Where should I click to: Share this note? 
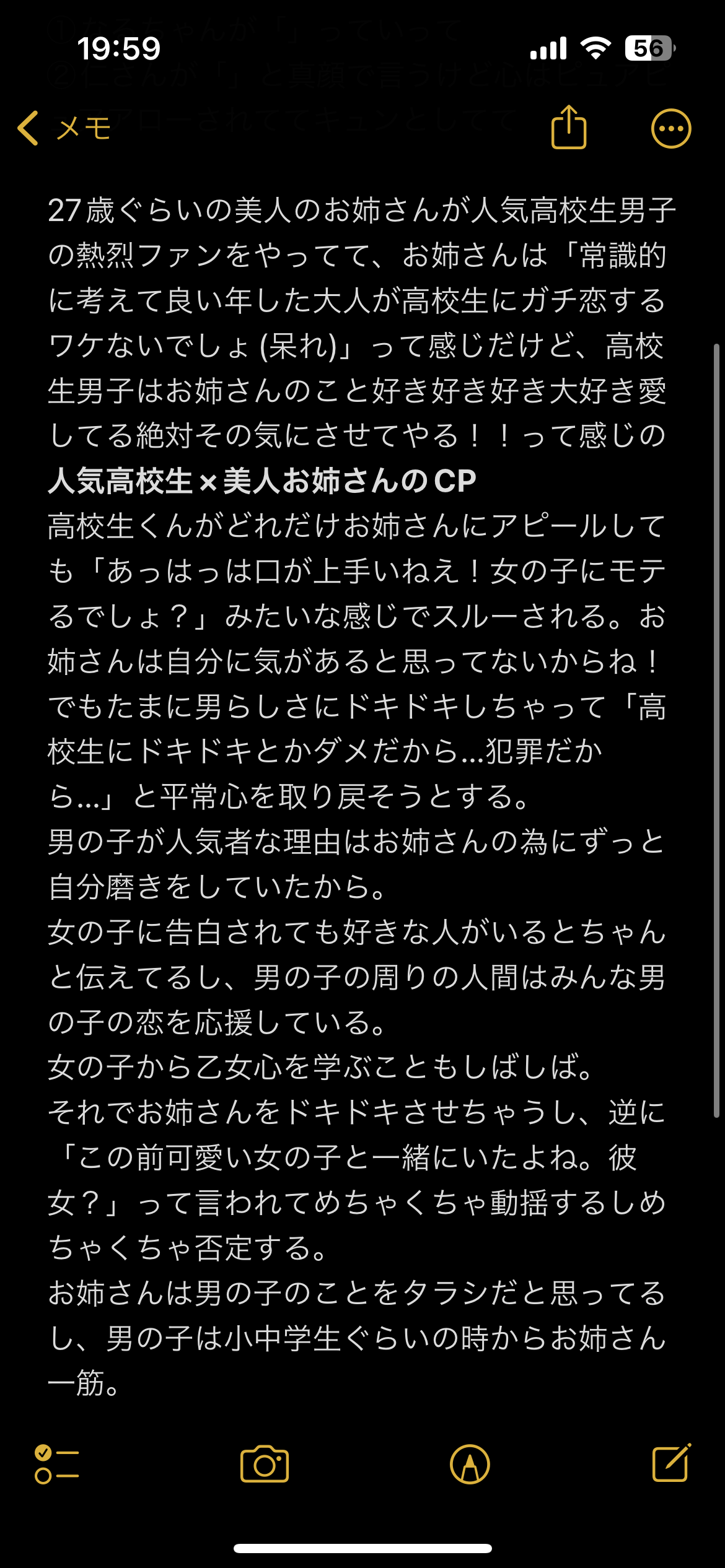(568, 128)
